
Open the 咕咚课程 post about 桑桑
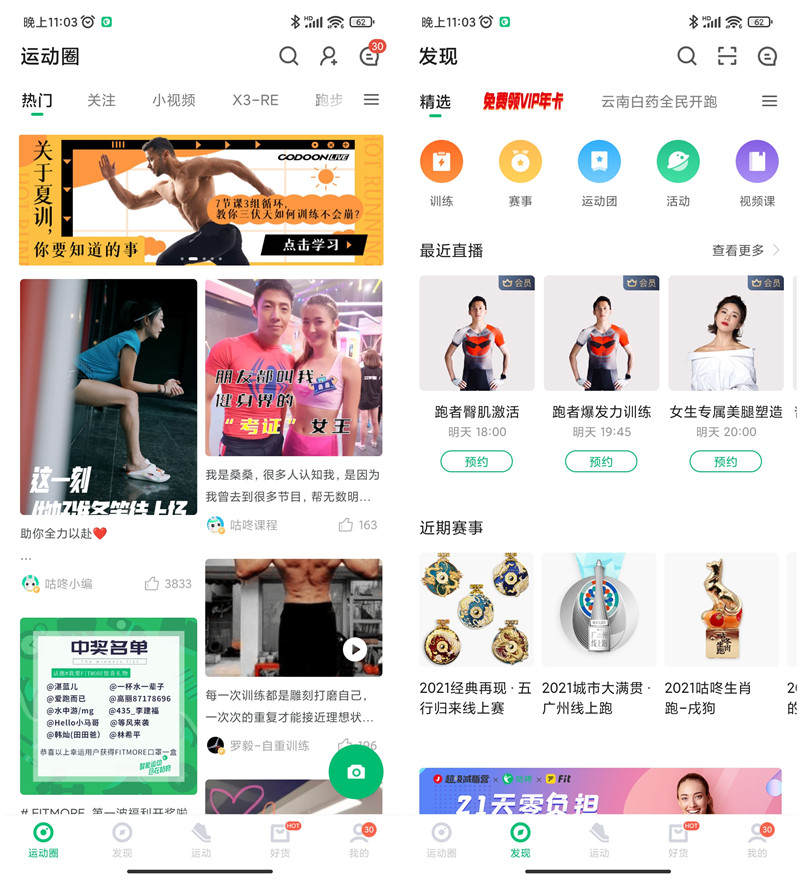click(x=293, y=367)
